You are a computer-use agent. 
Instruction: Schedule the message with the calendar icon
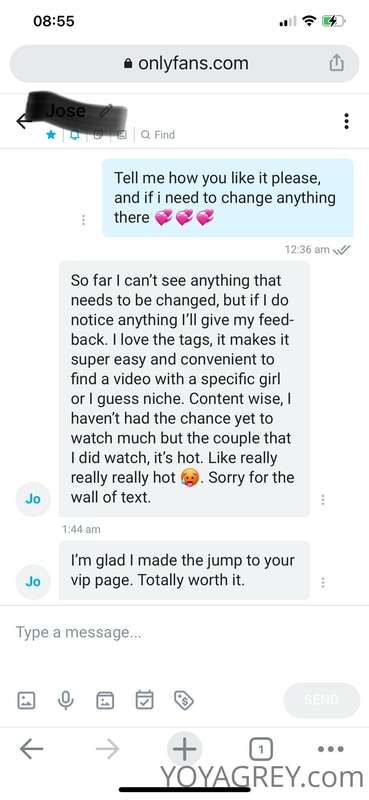pos(144,699)
